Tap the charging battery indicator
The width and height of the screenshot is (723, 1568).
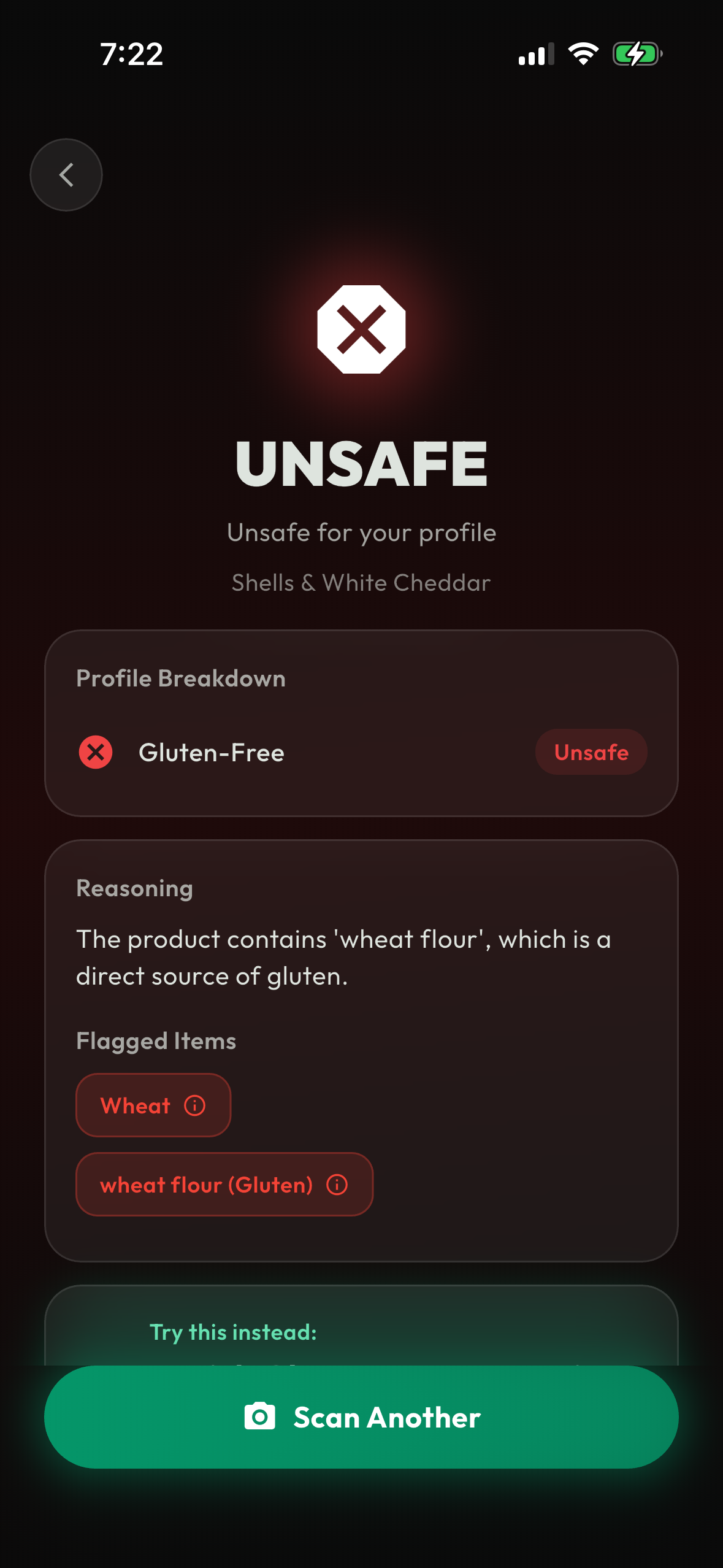coord(637,54)
